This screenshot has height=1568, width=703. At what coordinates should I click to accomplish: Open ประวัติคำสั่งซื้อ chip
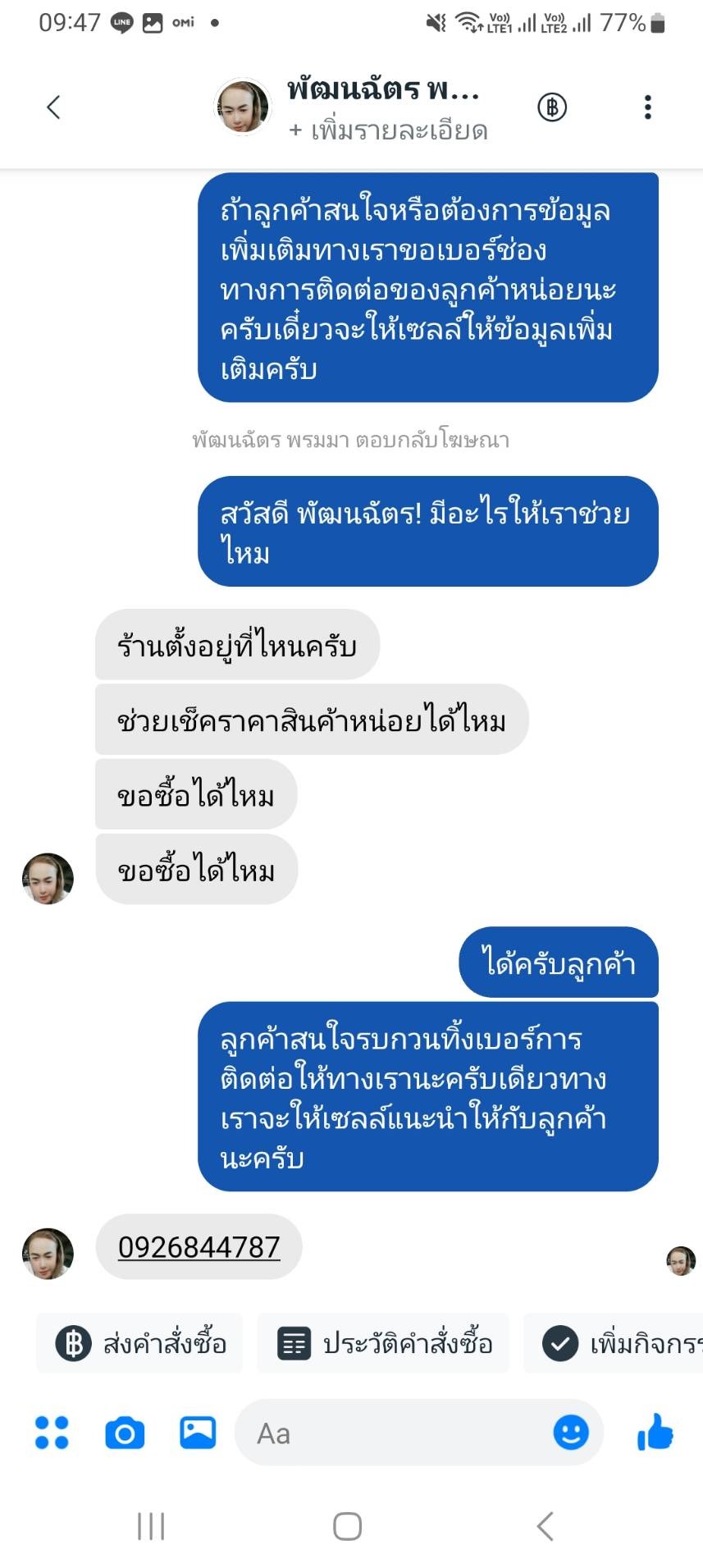[x=384, y=1343]
